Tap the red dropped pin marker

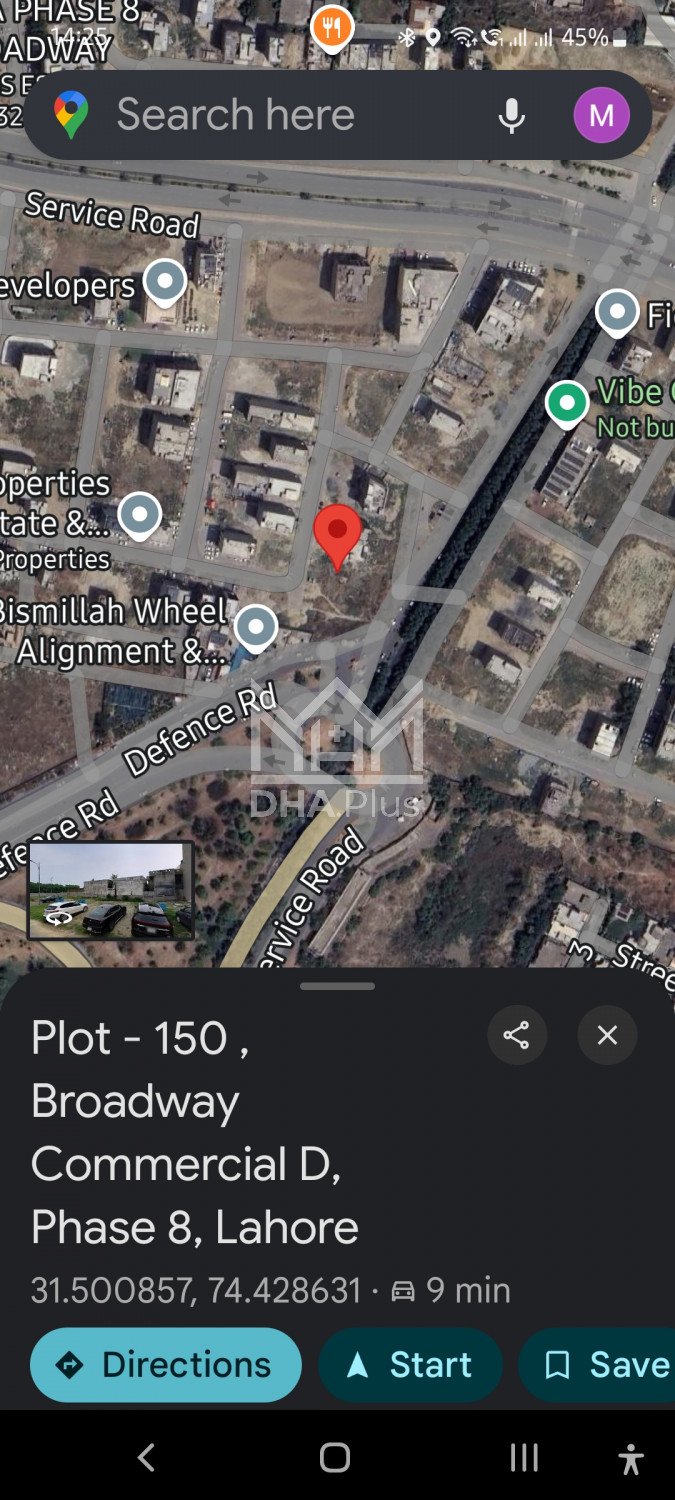tap(338, 532)
